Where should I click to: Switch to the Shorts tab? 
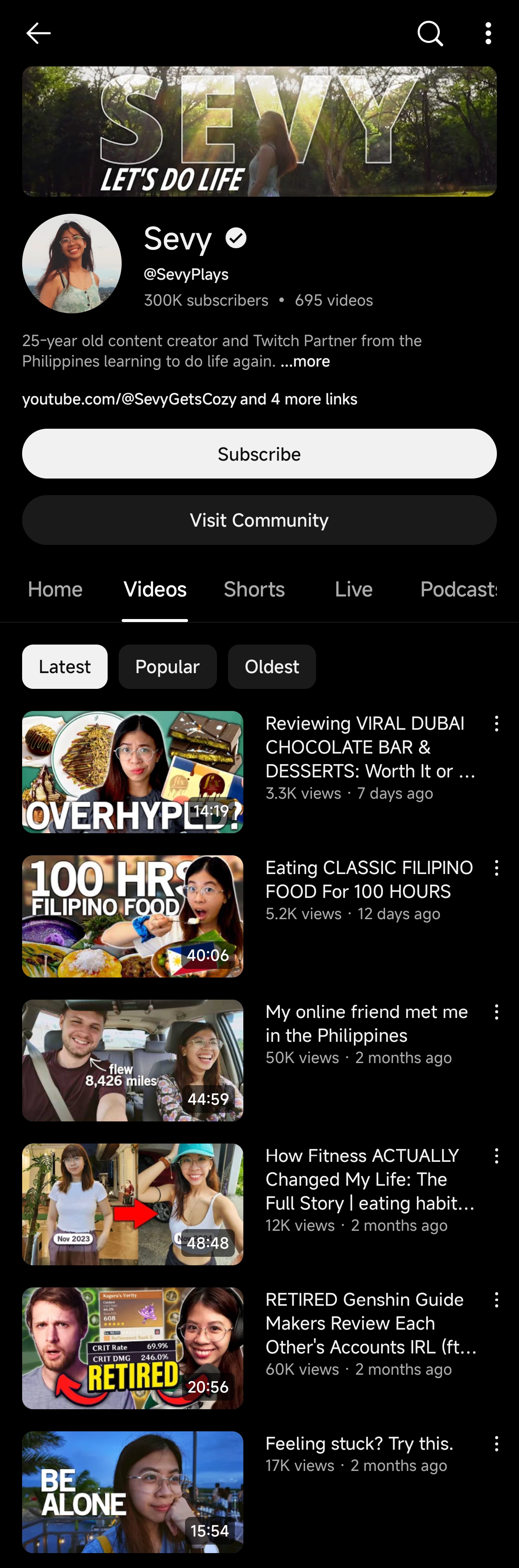(x=254, y=589)
